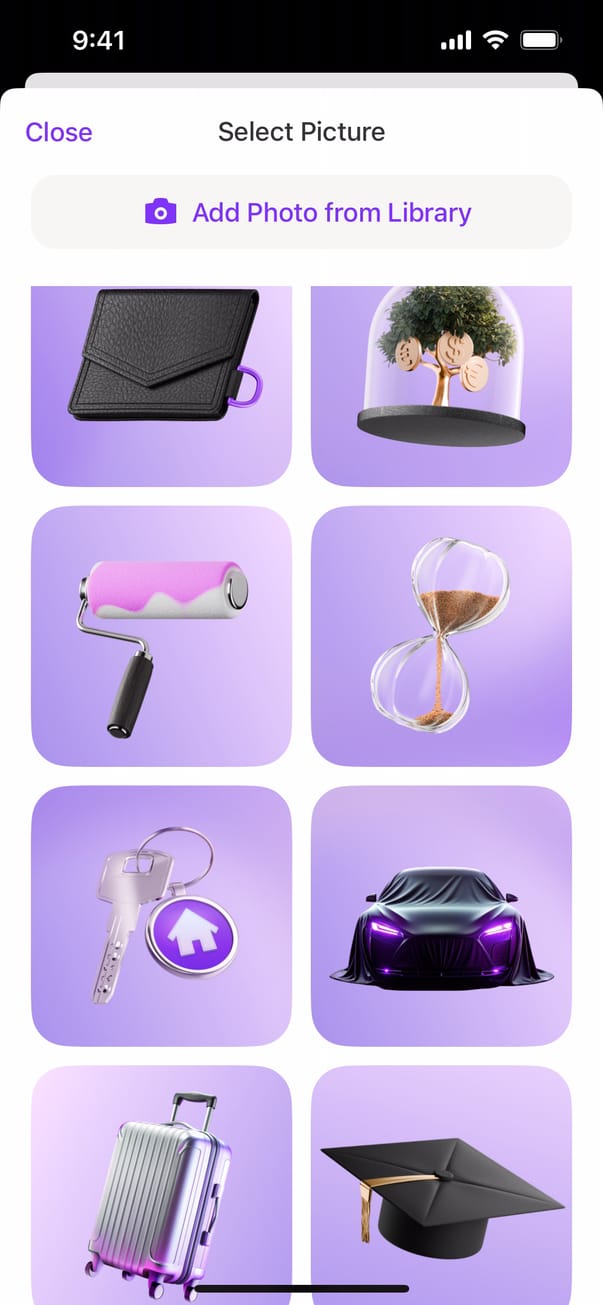Select the hourglass picture
Image resolution: width=603 pixels, height=1305 pixels.
pyautogui.click(x=441, y=636)
